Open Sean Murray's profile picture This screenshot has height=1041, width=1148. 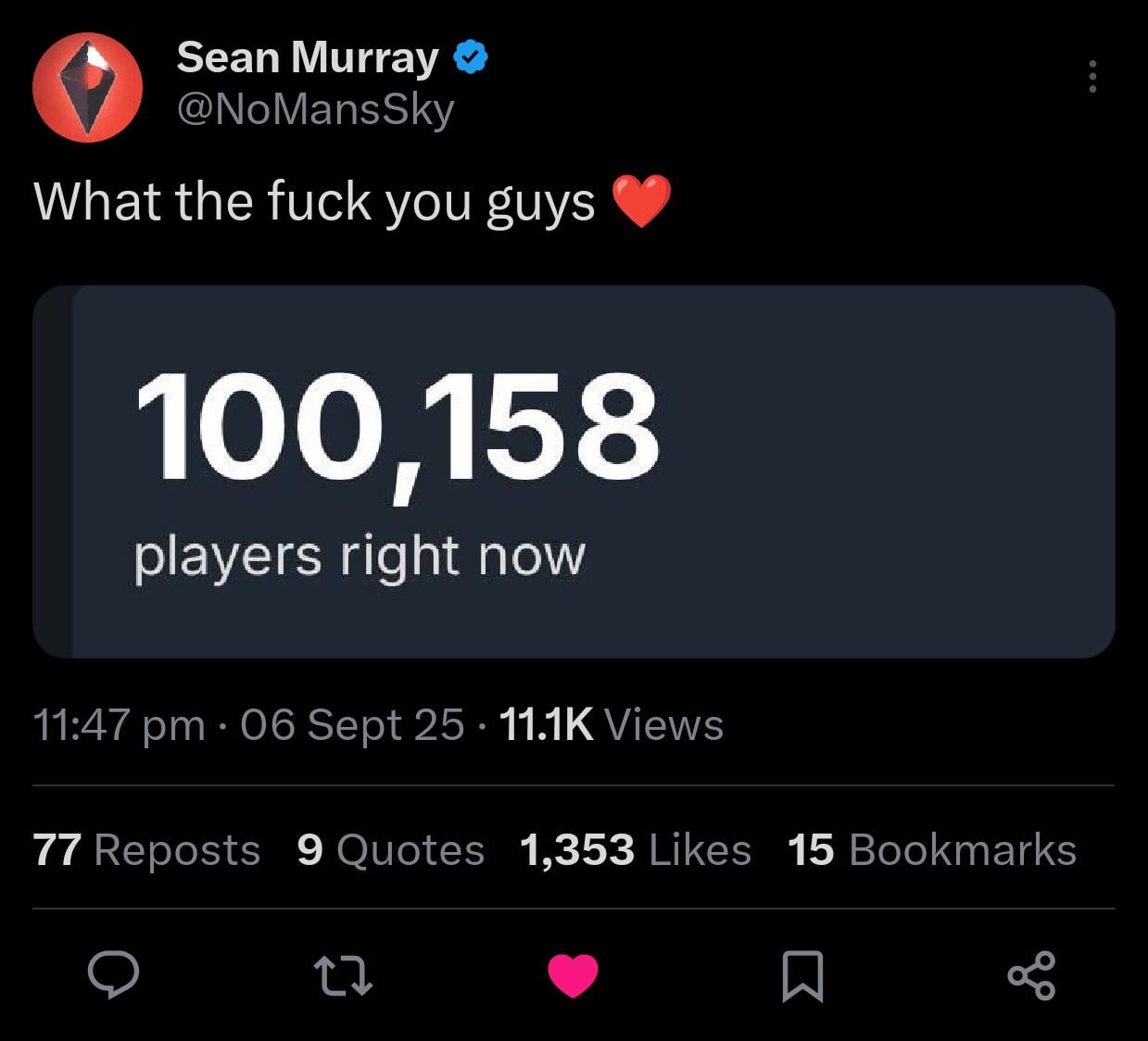point(87,87)
